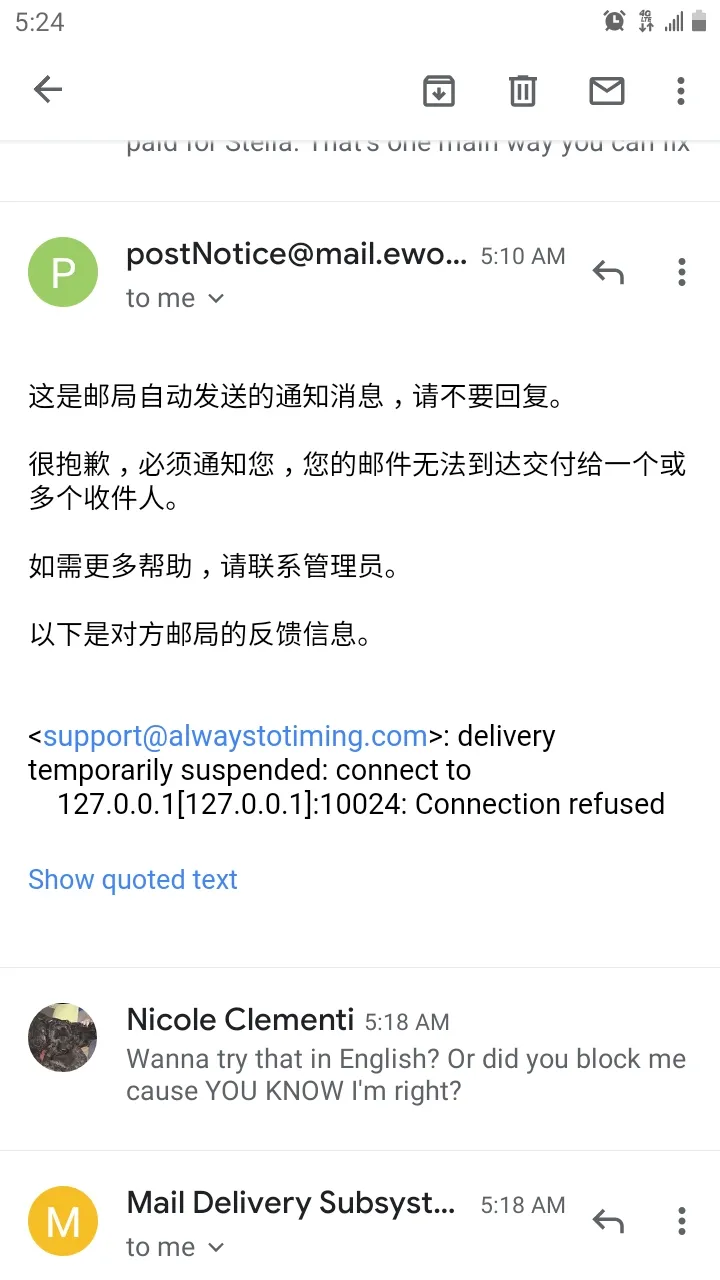This screenshot has width=720, height=1280.
Task: Show quoted text in the message
Action: [133, 880]
